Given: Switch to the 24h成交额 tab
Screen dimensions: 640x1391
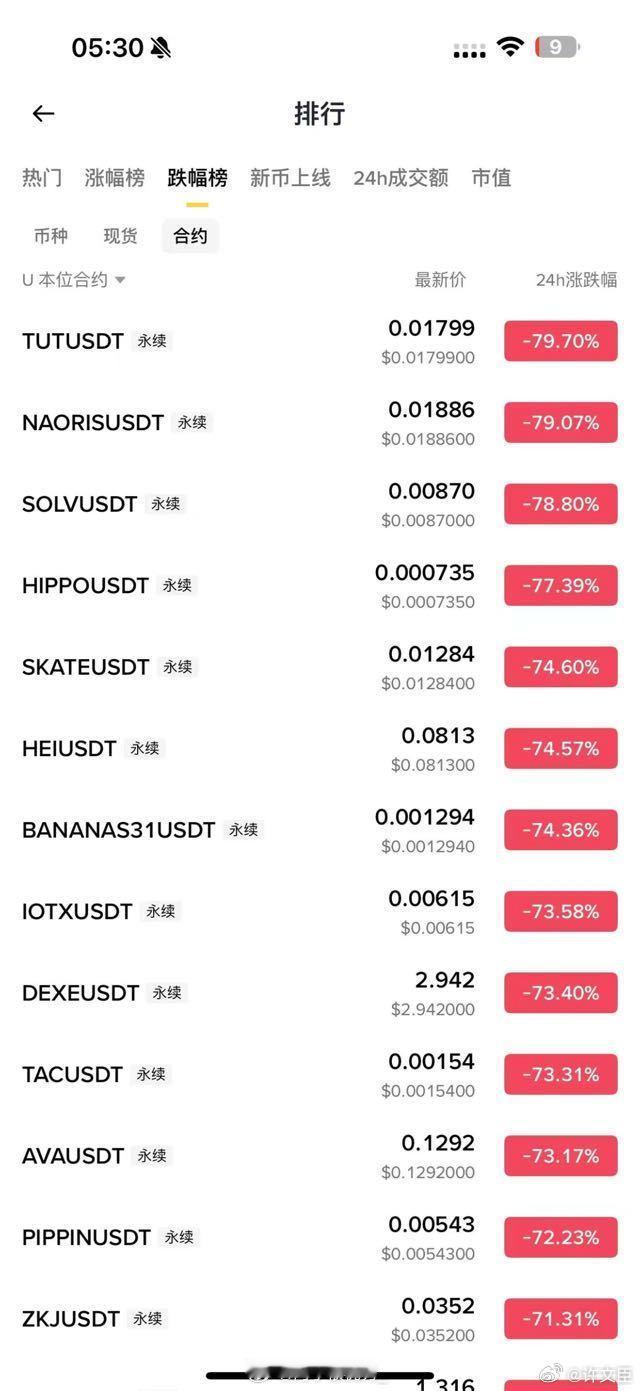Looking at the screenshot, I should pos(400,178).
